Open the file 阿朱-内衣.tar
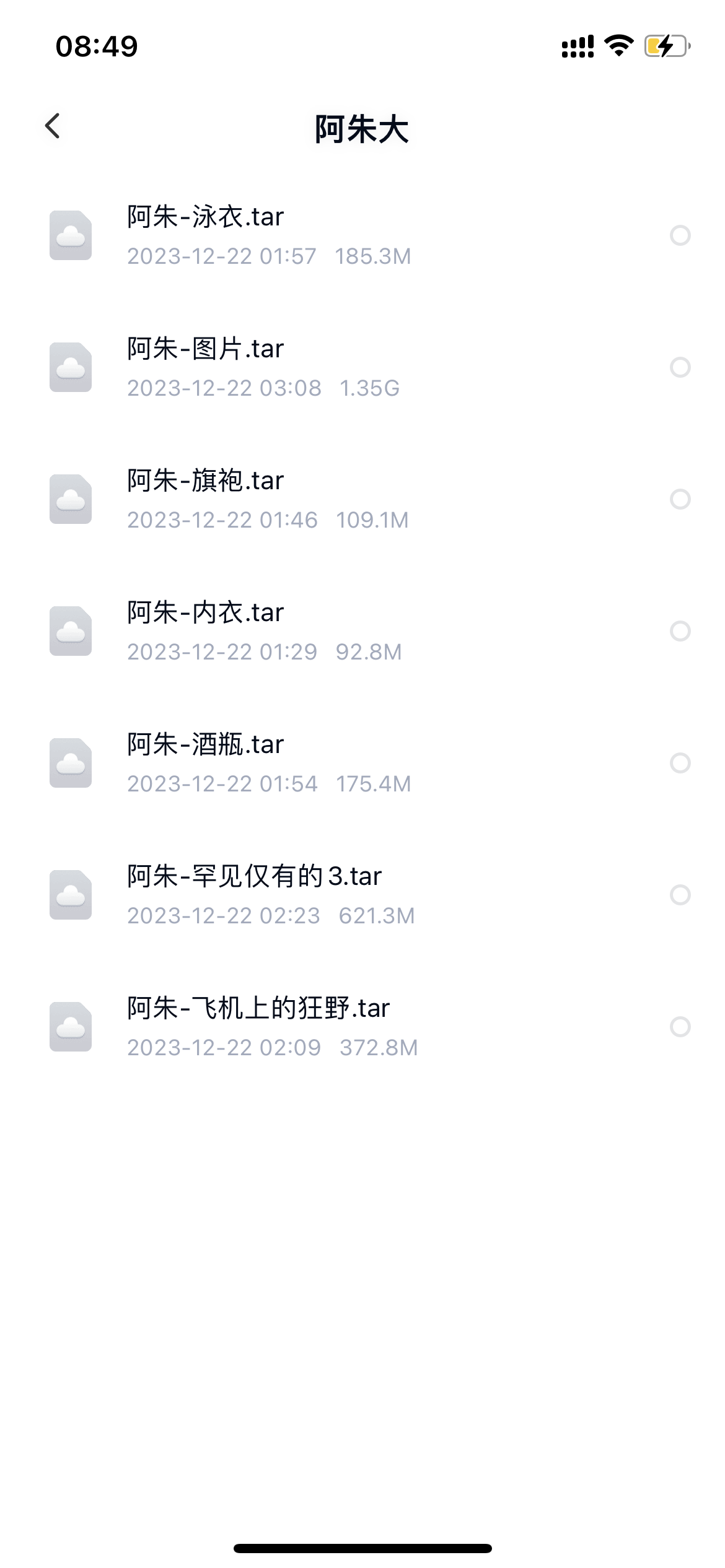This screenshot has width=725, height=1568. point(362,631)
